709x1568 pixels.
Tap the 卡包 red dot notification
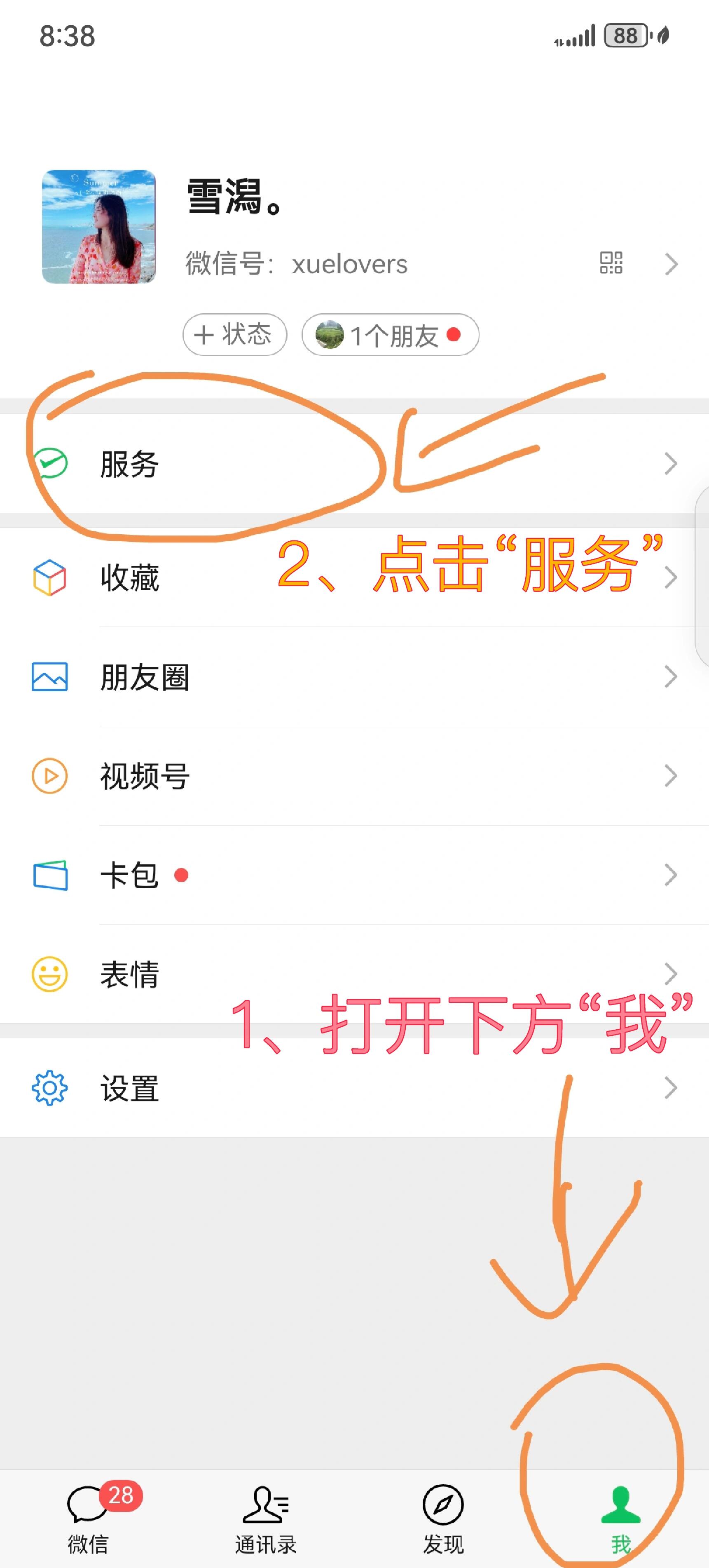[181, 875]
